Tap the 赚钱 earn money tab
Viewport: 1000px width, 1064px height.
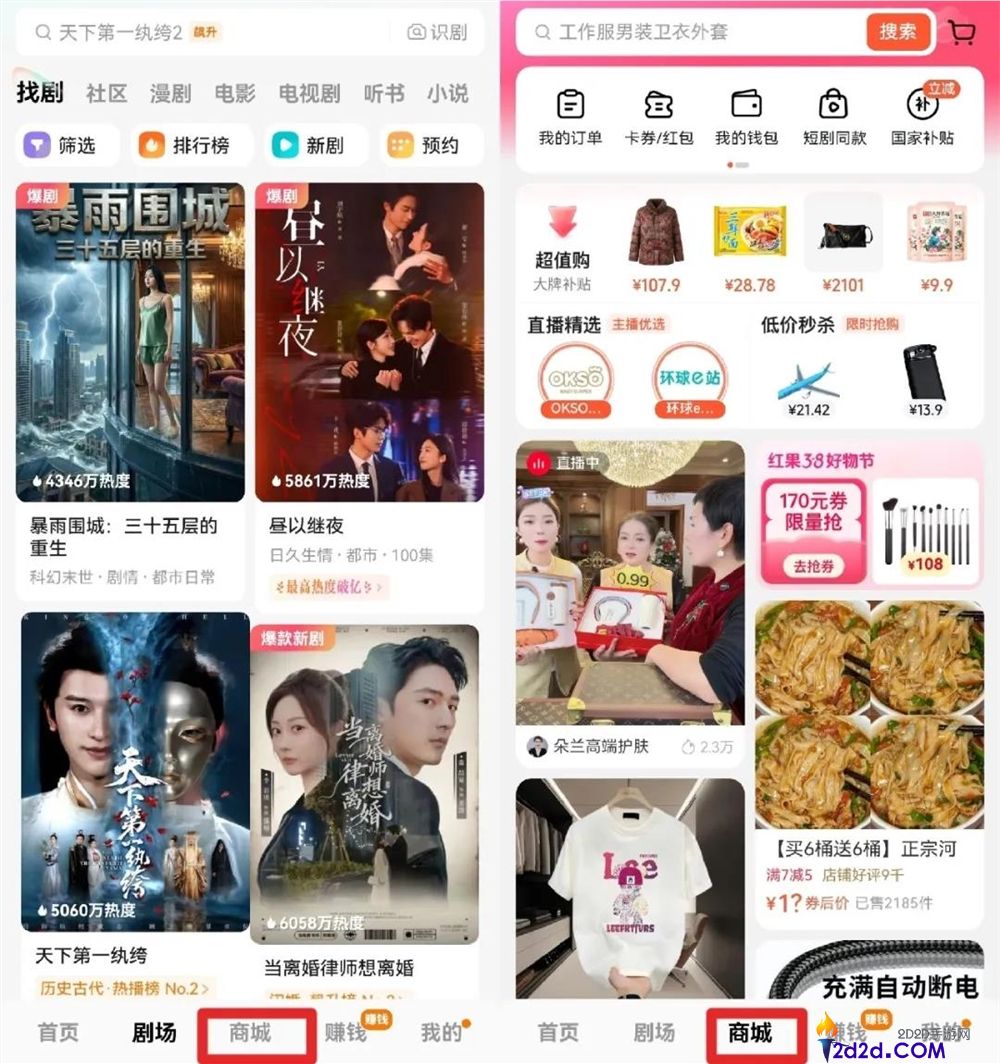[346, 1035]
